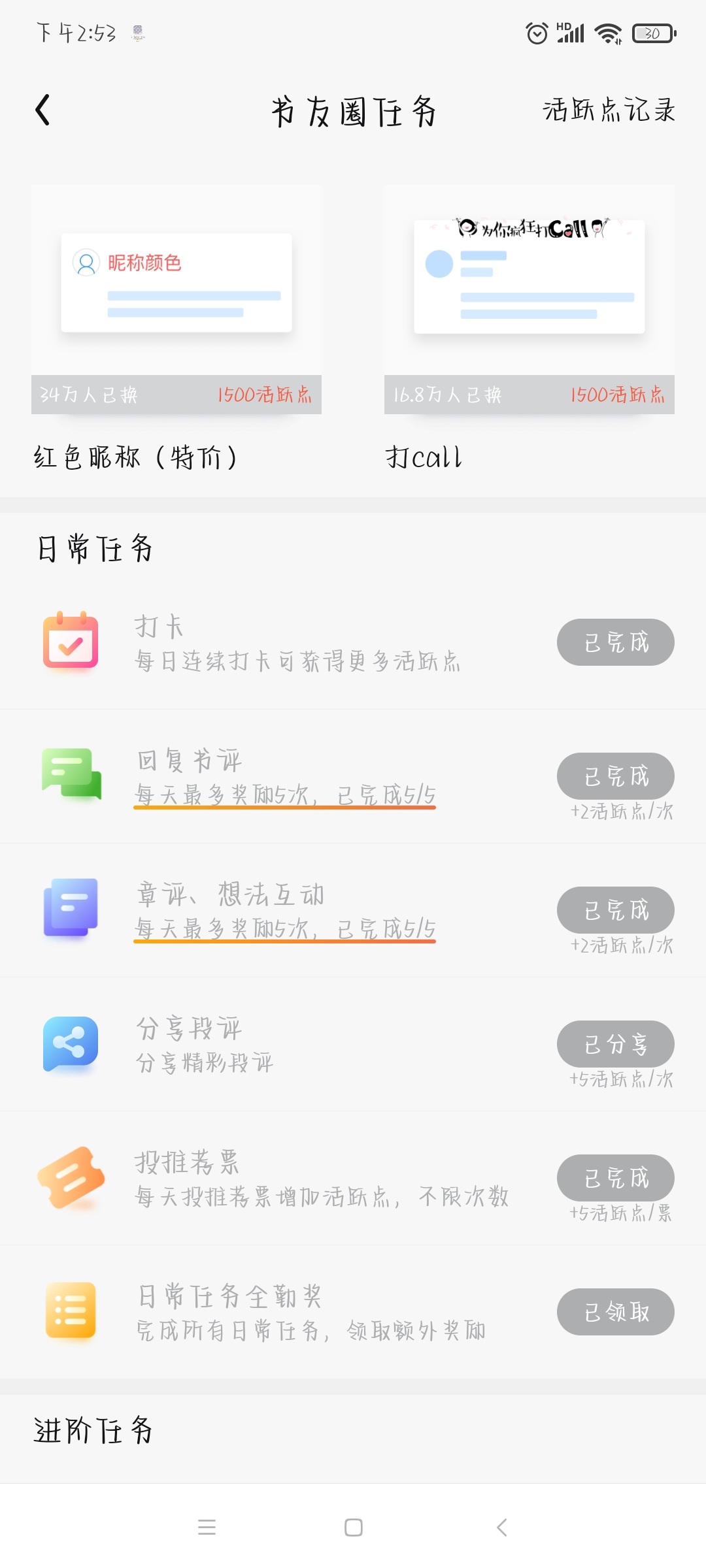The image size is (706, 1568).
Task: Tap 已完成 button for 打卡 task
Action: 616,642
